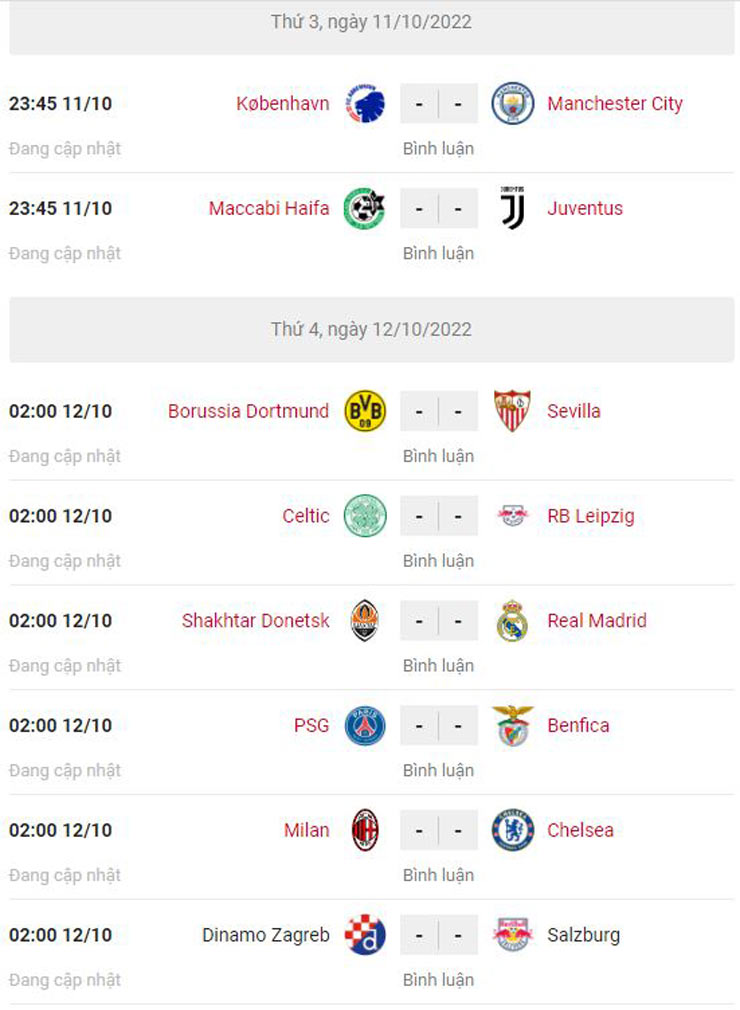Open the Shakhtar Donetsk team link
This screenshot has height=1010, width=740.
point(255,621)
